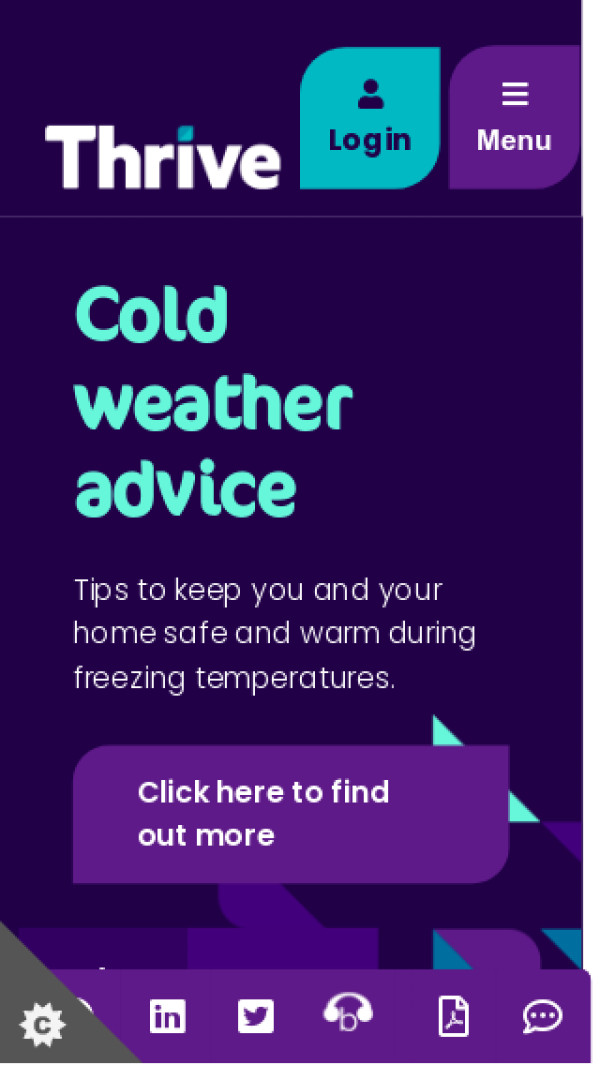Visit the Twitter page
The height and width of the screenshot is (1065, 600).
coord(256,1016)
